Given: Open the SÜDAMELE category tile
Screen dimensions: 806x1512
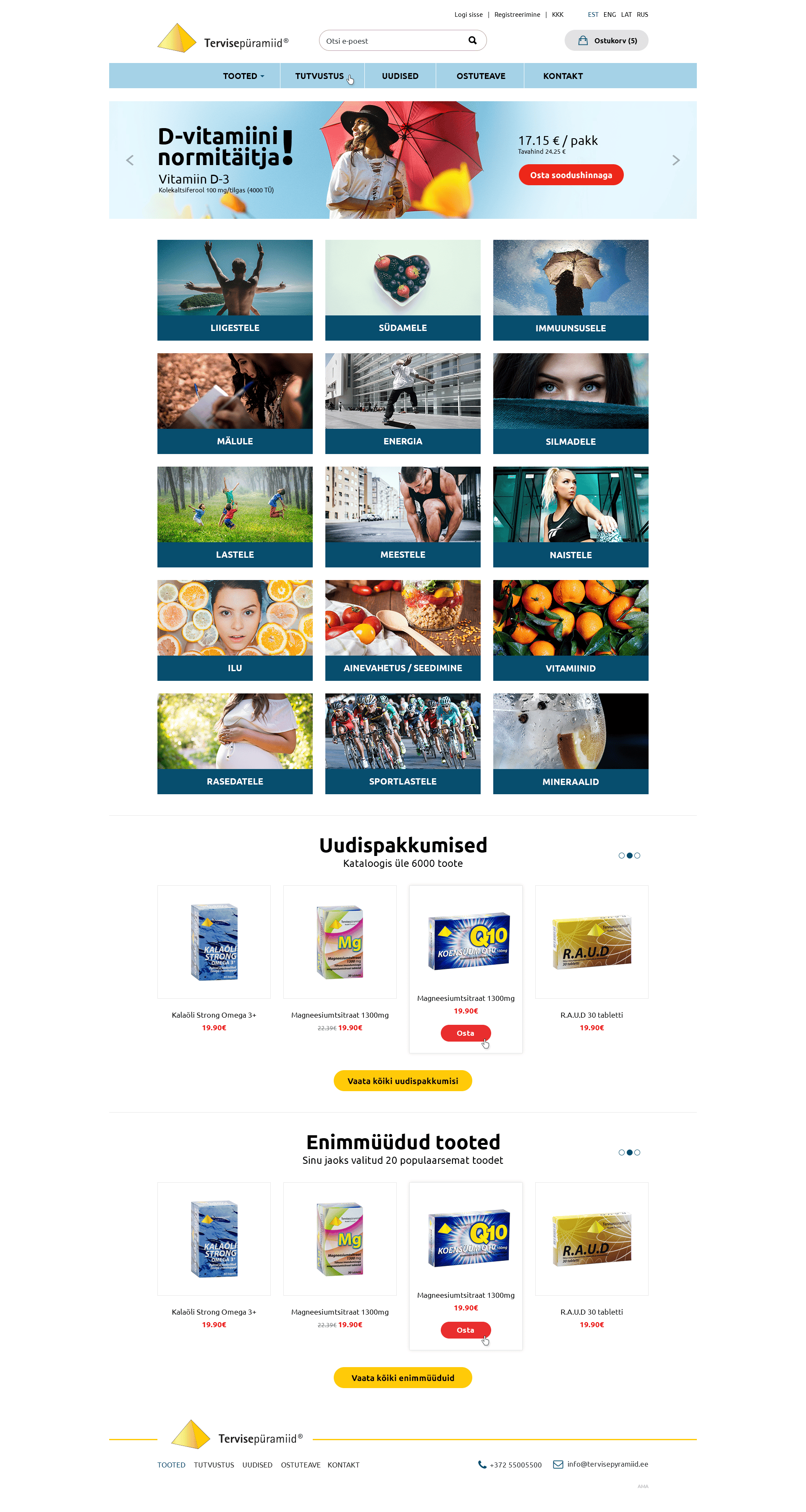Looking at the screenshot, I should pos(403,290).
